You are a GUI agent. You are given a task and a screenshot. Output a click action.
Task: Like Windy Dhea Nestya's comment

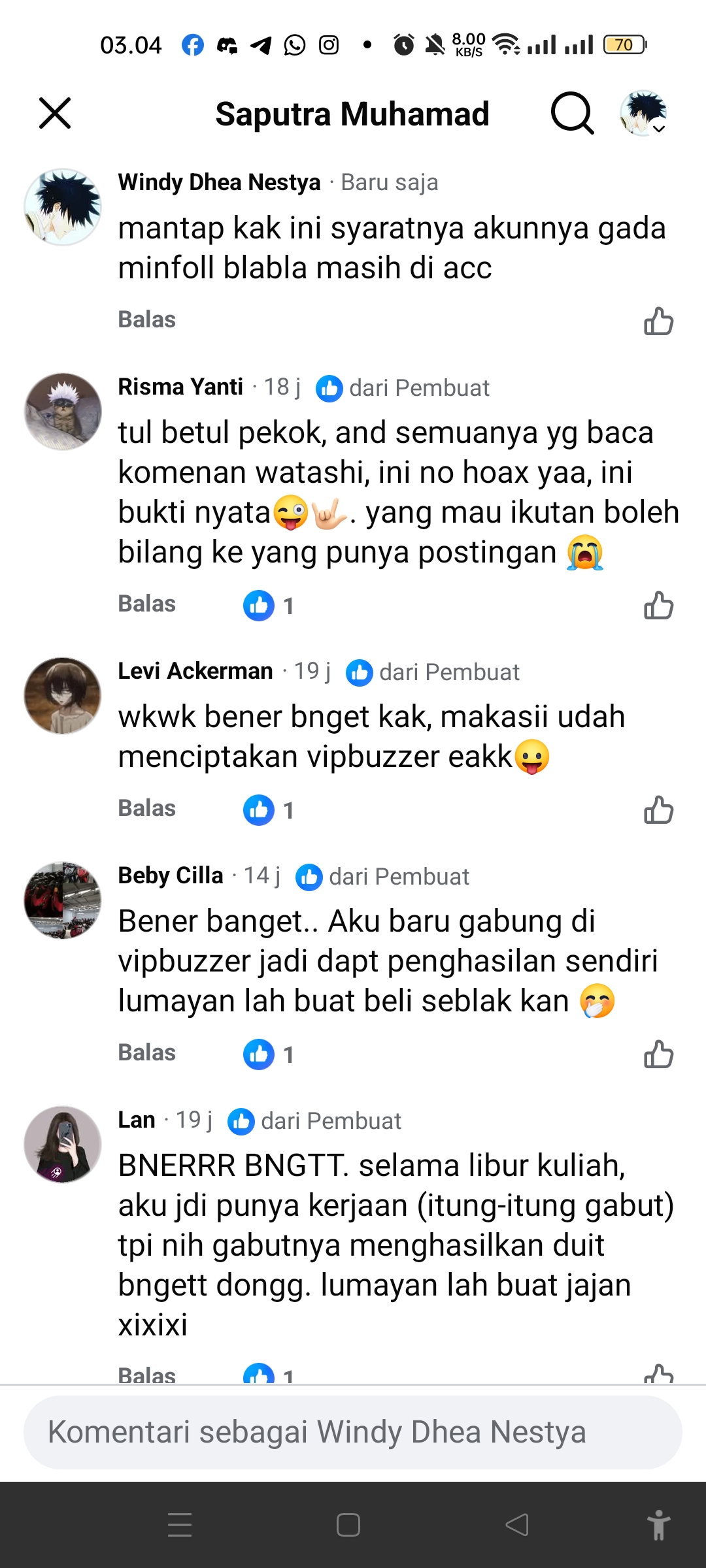(x=658, y=321)
